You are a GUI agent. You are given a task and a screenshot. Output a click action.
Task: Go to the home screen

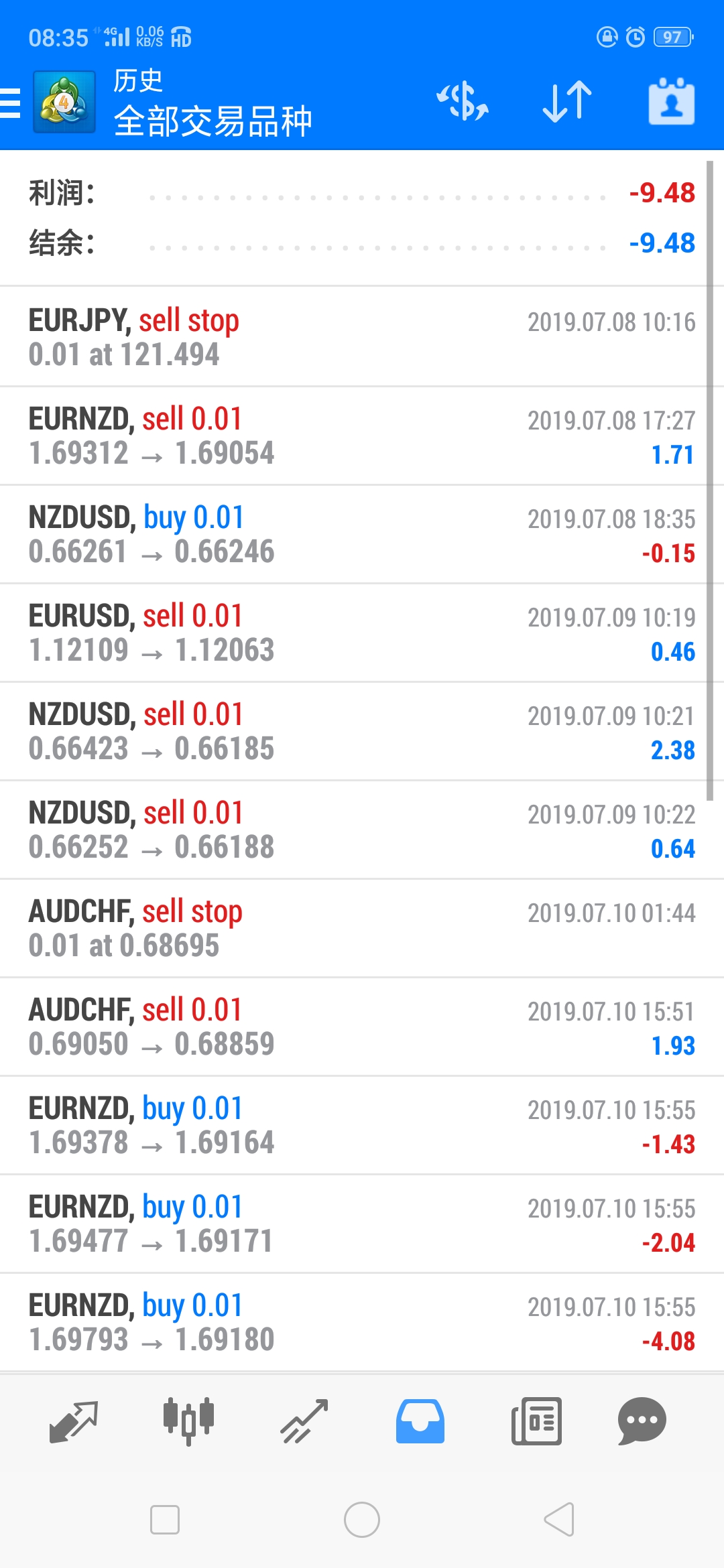[362, 1519]
